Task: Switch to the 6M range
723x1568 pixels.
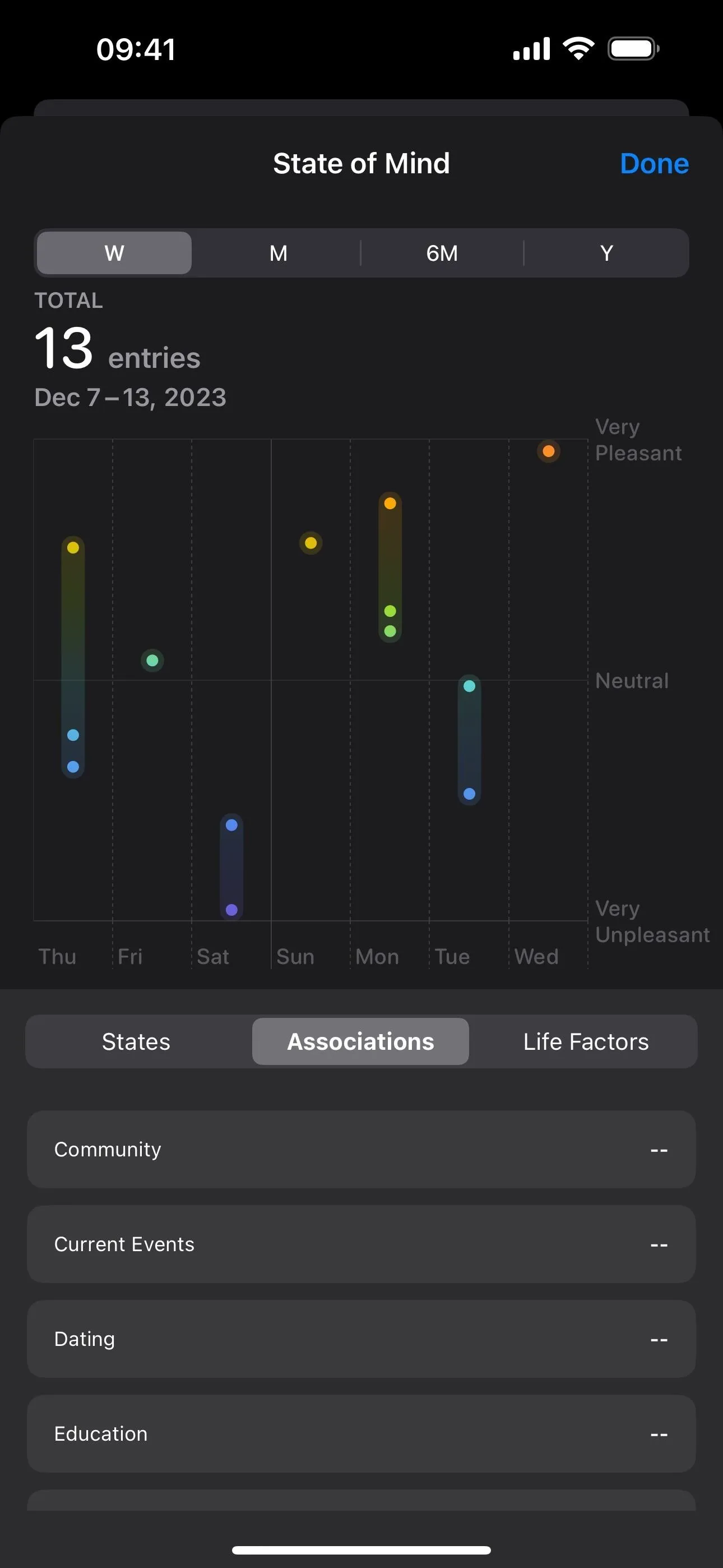Action: (x=442, y=252)
